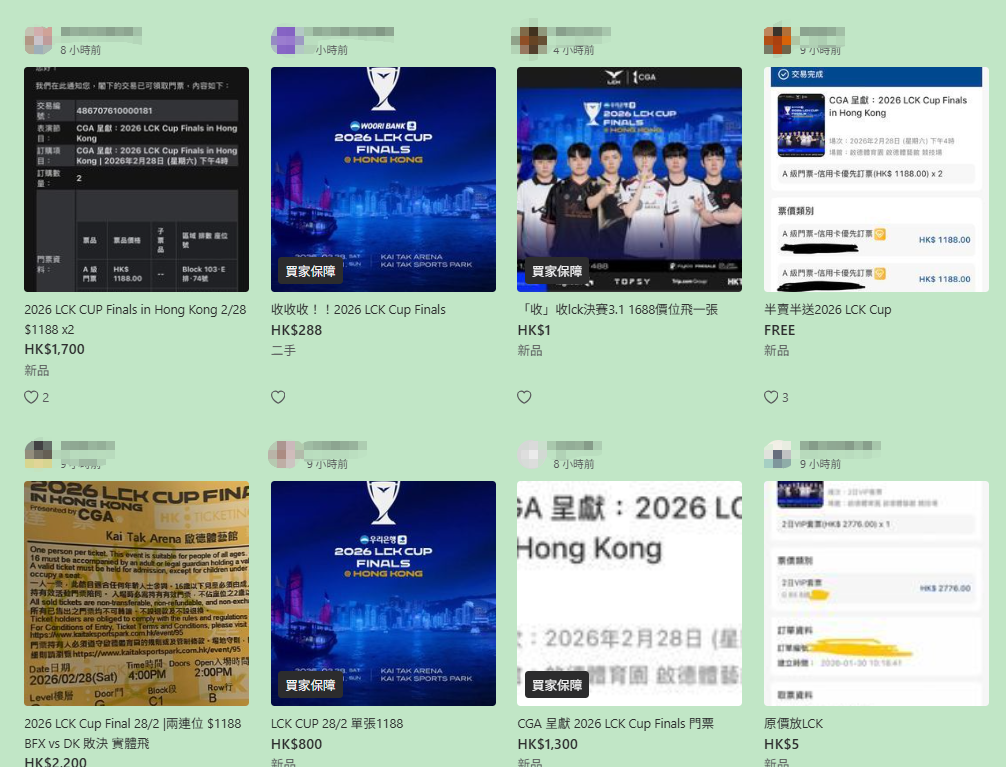View seller profile above 原價放LCK listing
The image size is (1006, 767).
pos(778,454)
